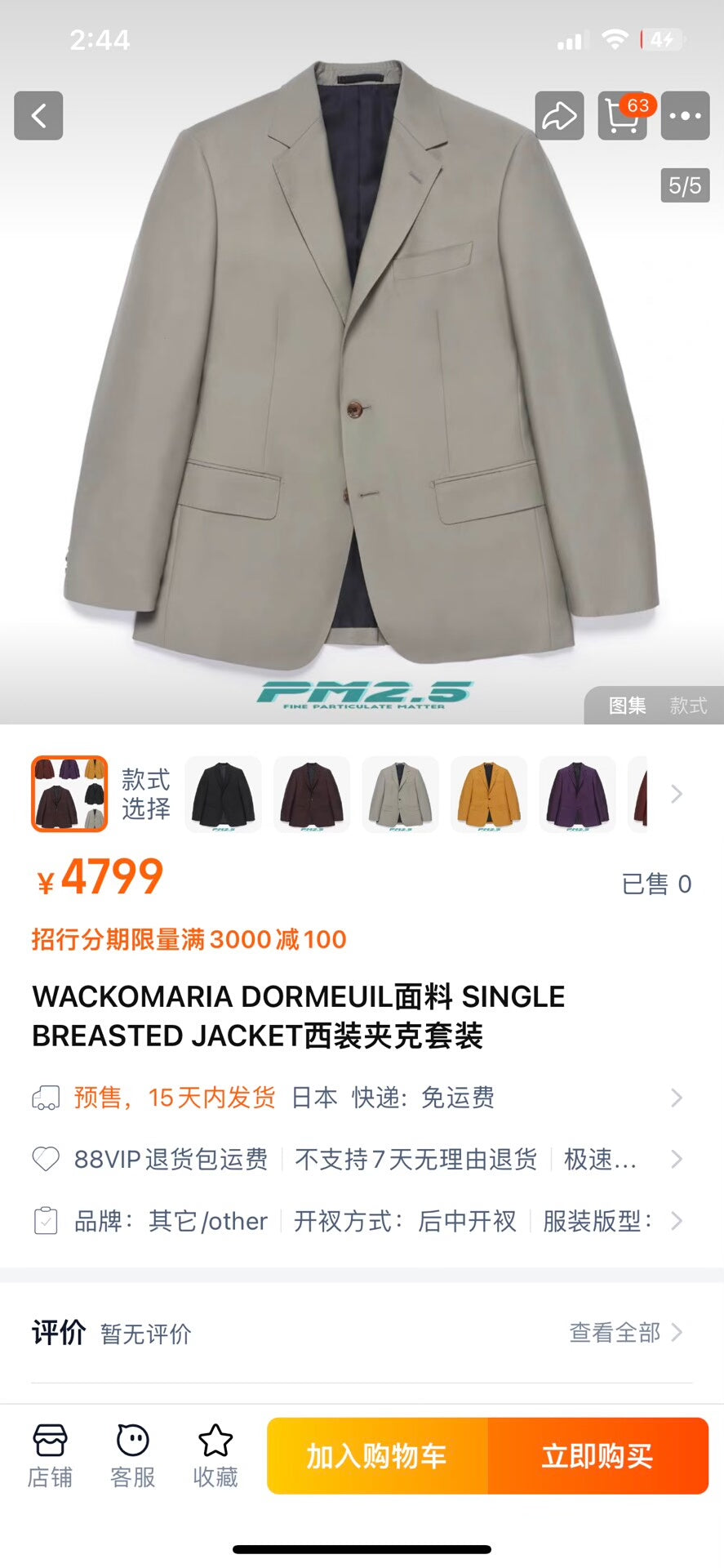The height and width of the screenshot is (1568, 724).
Task: Visit the 店铺 store page
Action: (x=50, y=1456)
